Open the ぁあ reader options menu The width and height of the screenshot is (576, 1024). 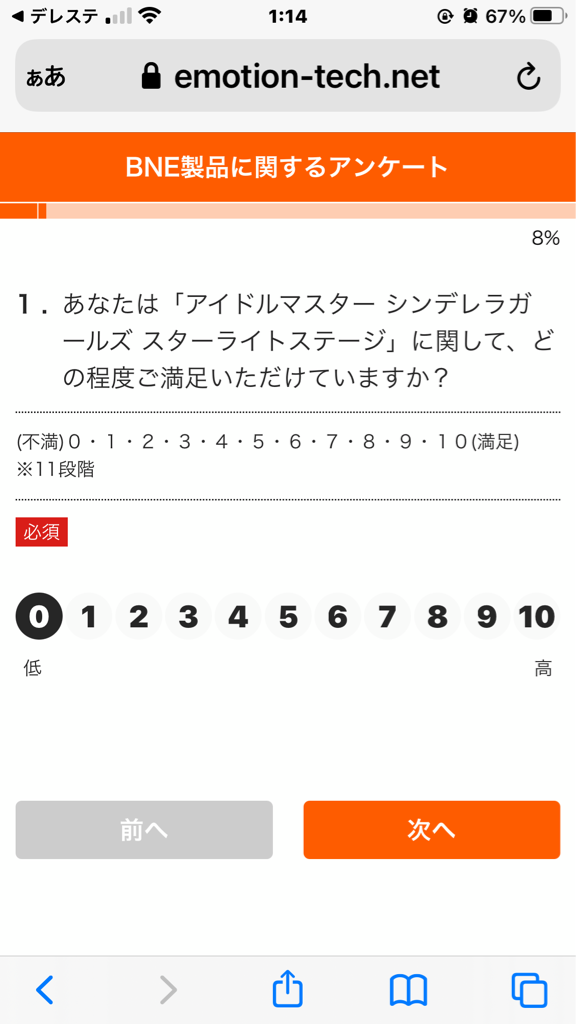point(46,78)
